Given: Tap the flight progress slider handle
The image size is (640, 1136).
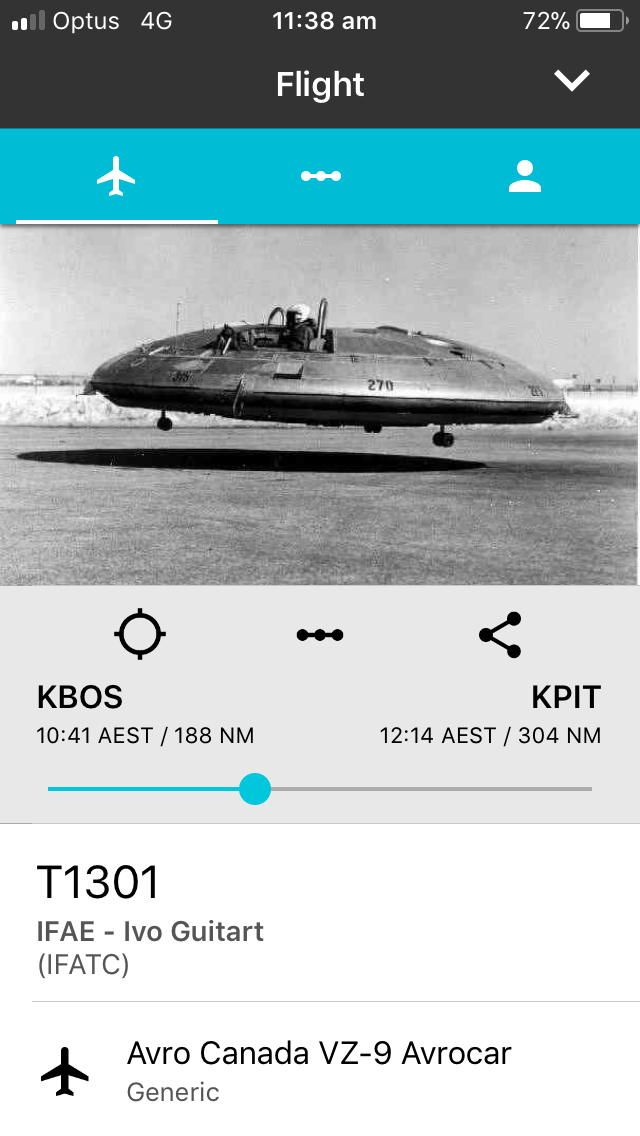Looking at the screenshot, I should coord(255,789).
